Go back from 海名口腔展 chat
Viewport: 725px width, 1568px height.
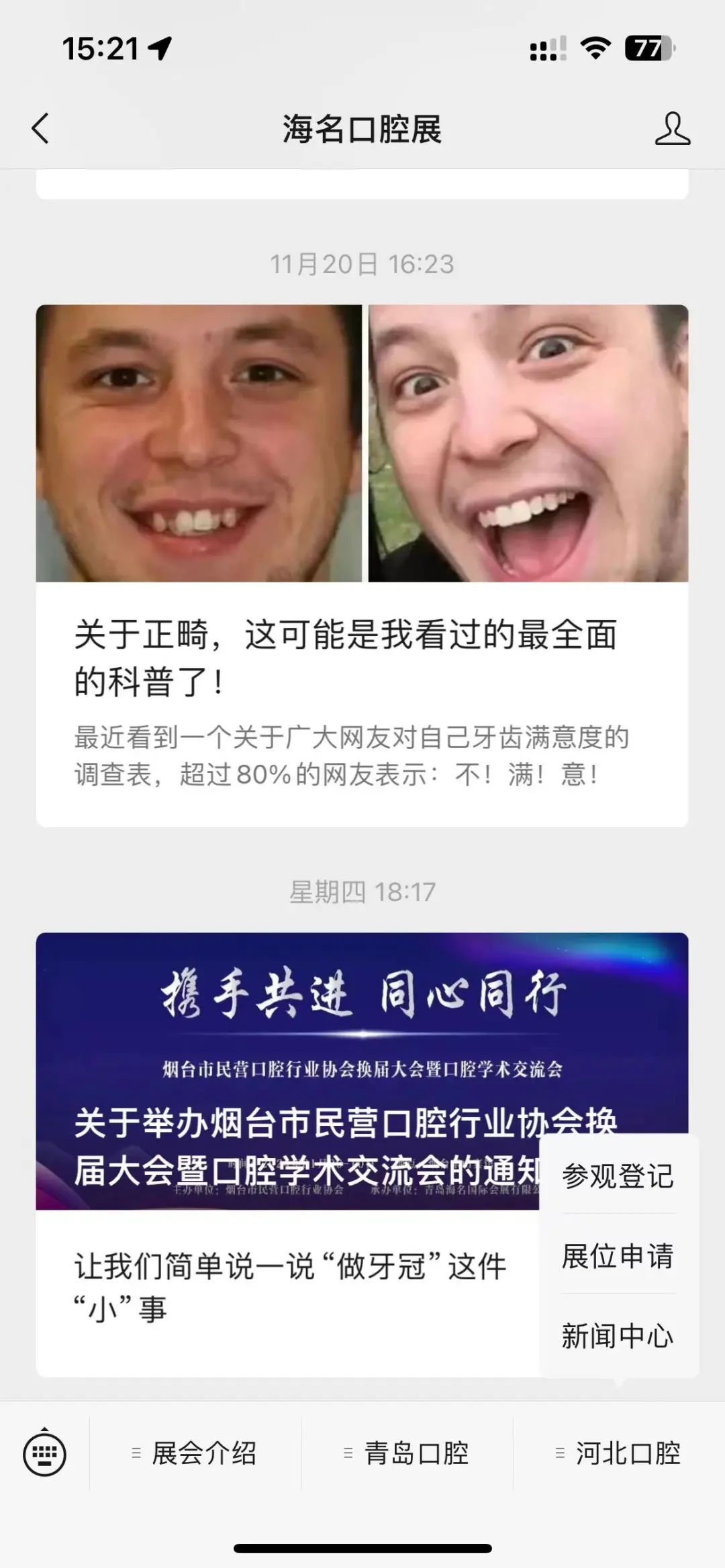click(40, 128)
